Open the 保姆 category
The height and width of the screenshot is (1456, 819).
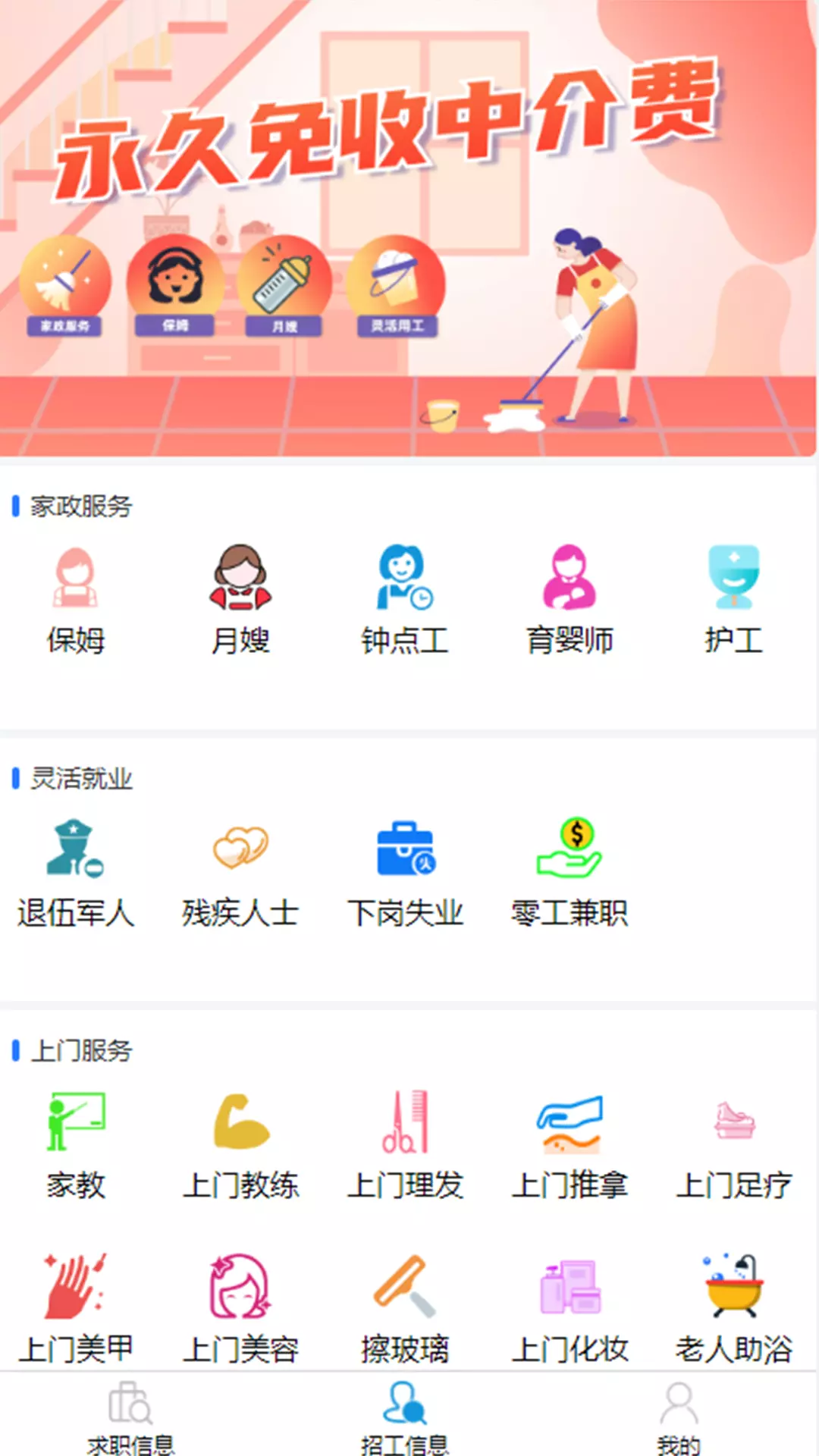pos(76,601)
